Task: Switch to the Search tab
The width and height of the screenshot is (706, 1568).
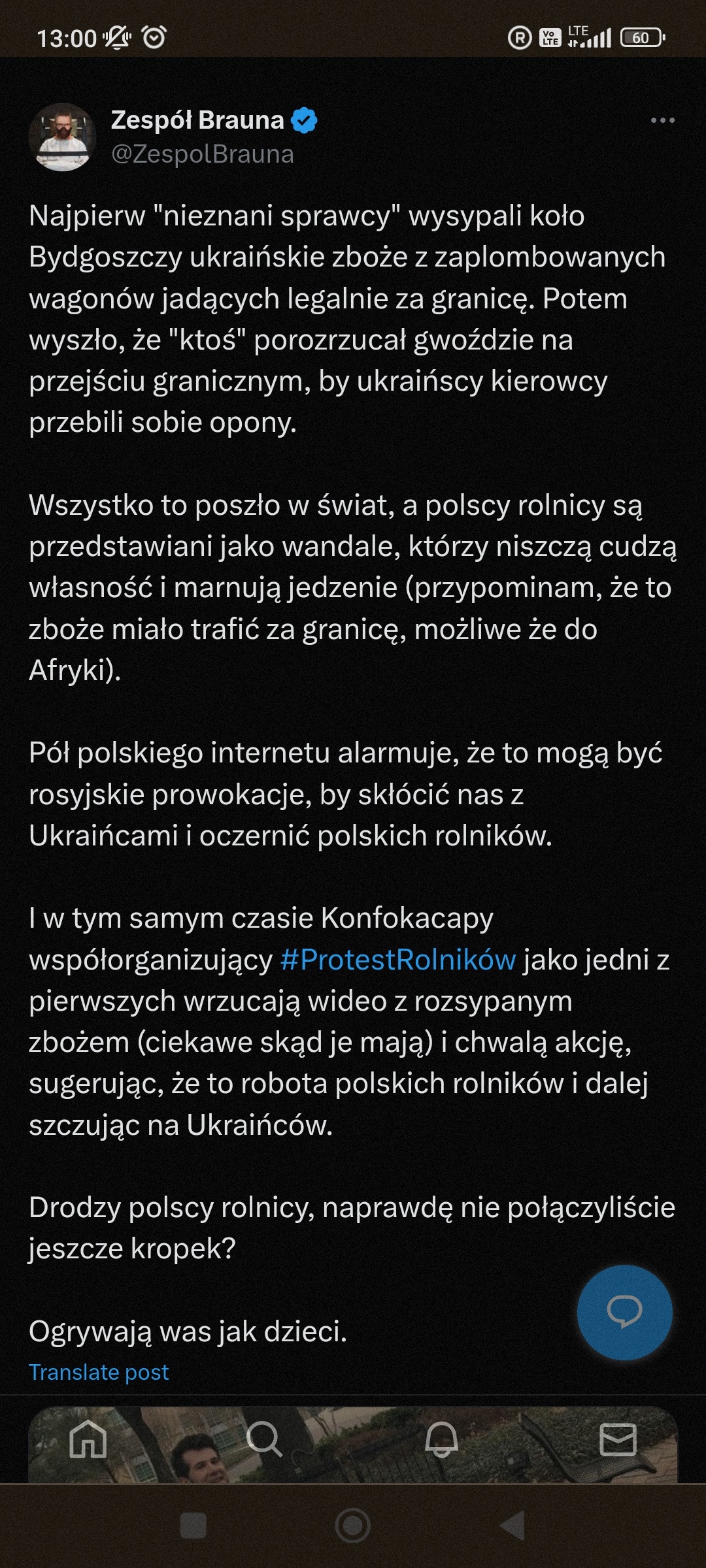Action: pos(264,1439)
